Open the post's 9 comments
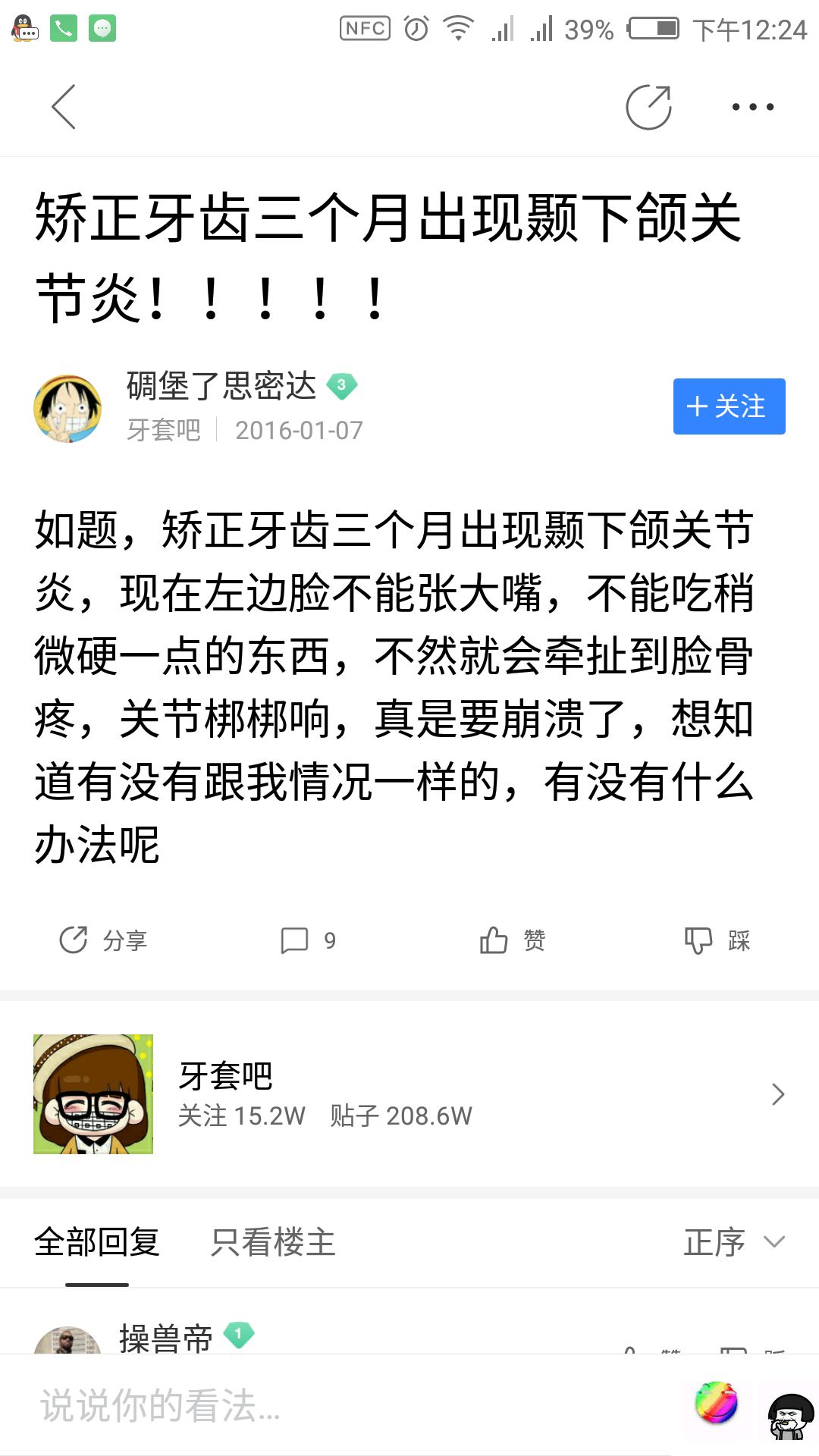The width and height of the screenshot is (819, 1456). click(x=308, y=940)
